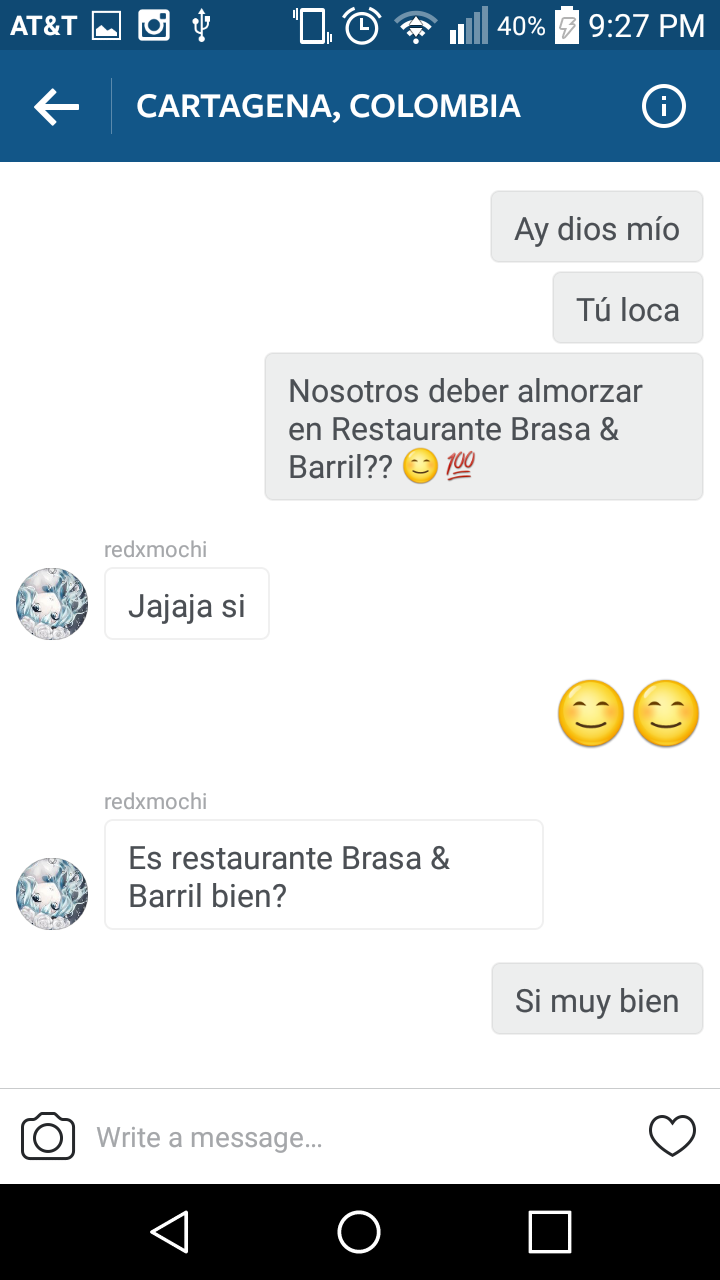Viewport: 720px width, 1280px height.
Task: Open the conversation info icon
Action: [x=663, y=106]
